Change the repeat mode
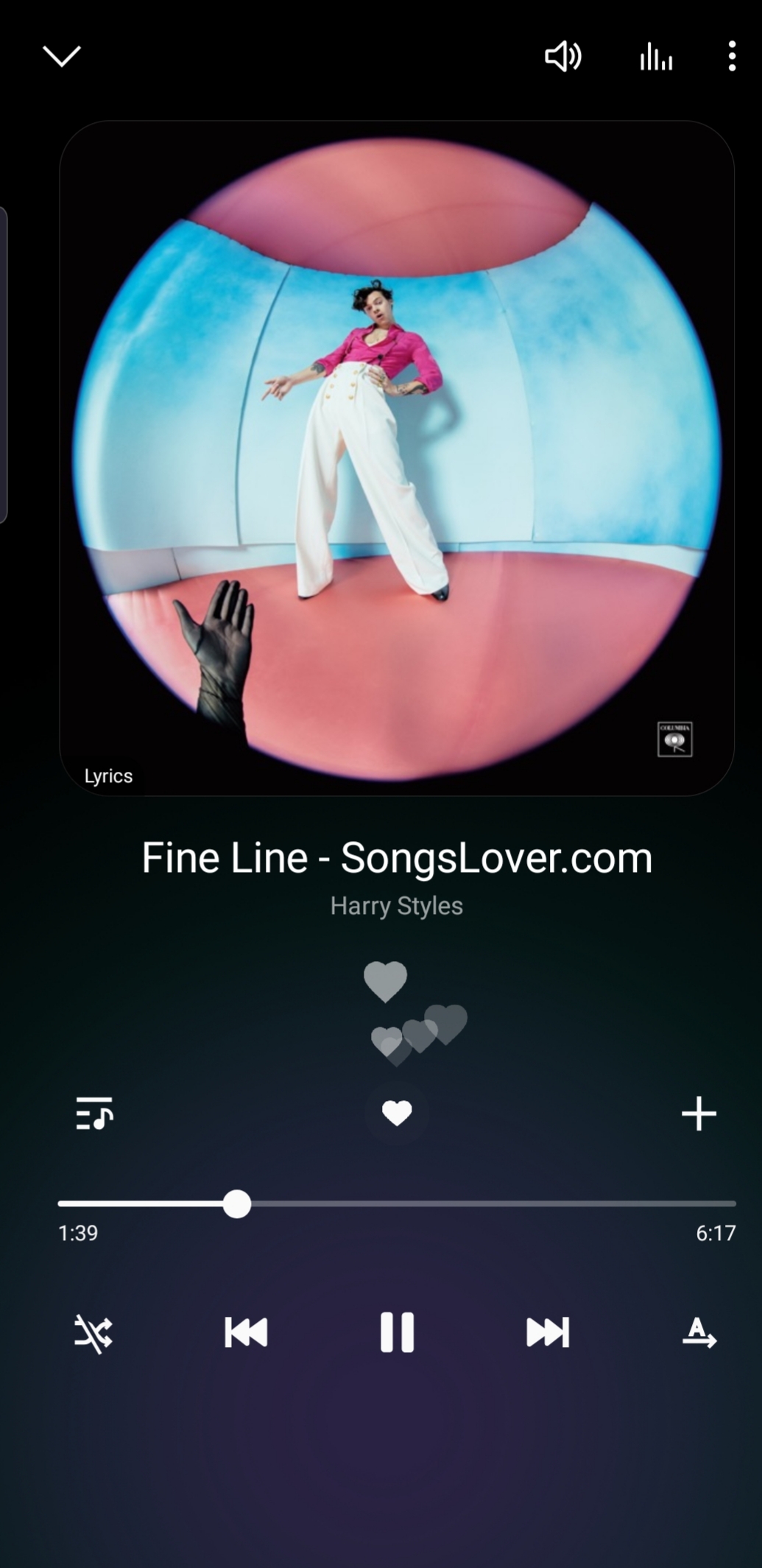762x1568 pixels. 699,1332
